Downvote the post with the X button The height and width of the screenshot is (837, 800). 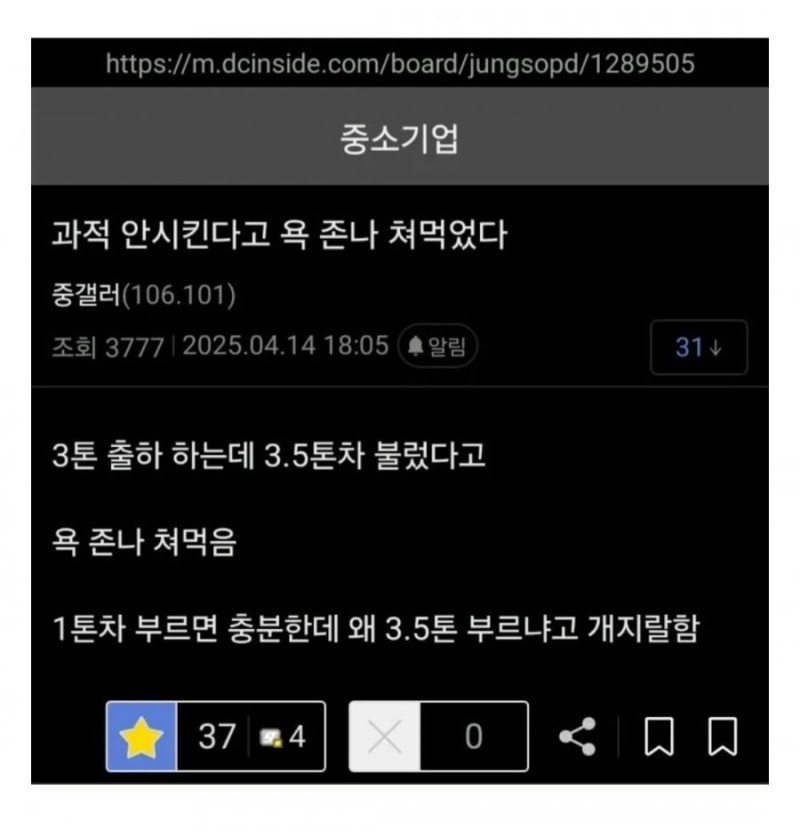385,737
